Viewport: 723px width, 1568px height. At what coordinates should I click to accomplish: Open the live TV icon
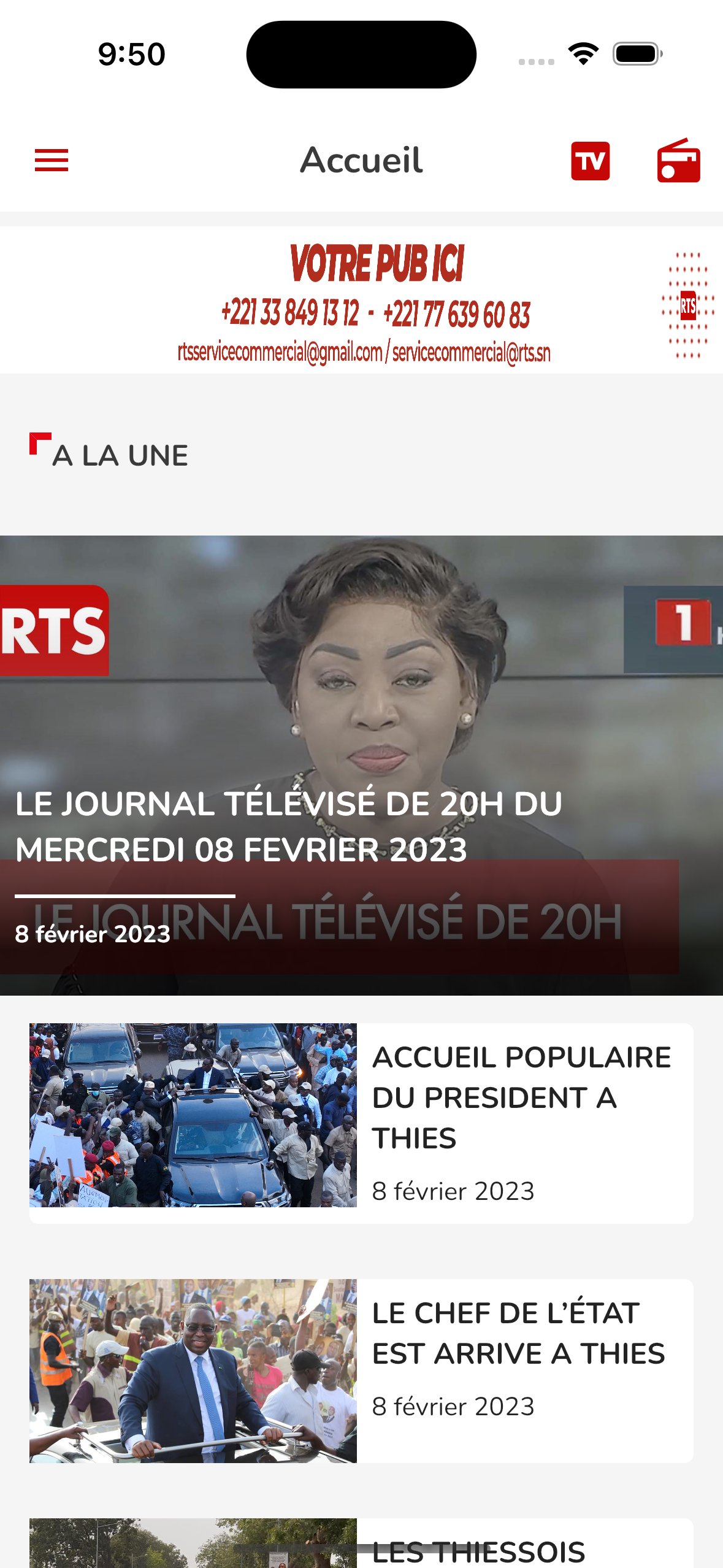tap(590, 161)
